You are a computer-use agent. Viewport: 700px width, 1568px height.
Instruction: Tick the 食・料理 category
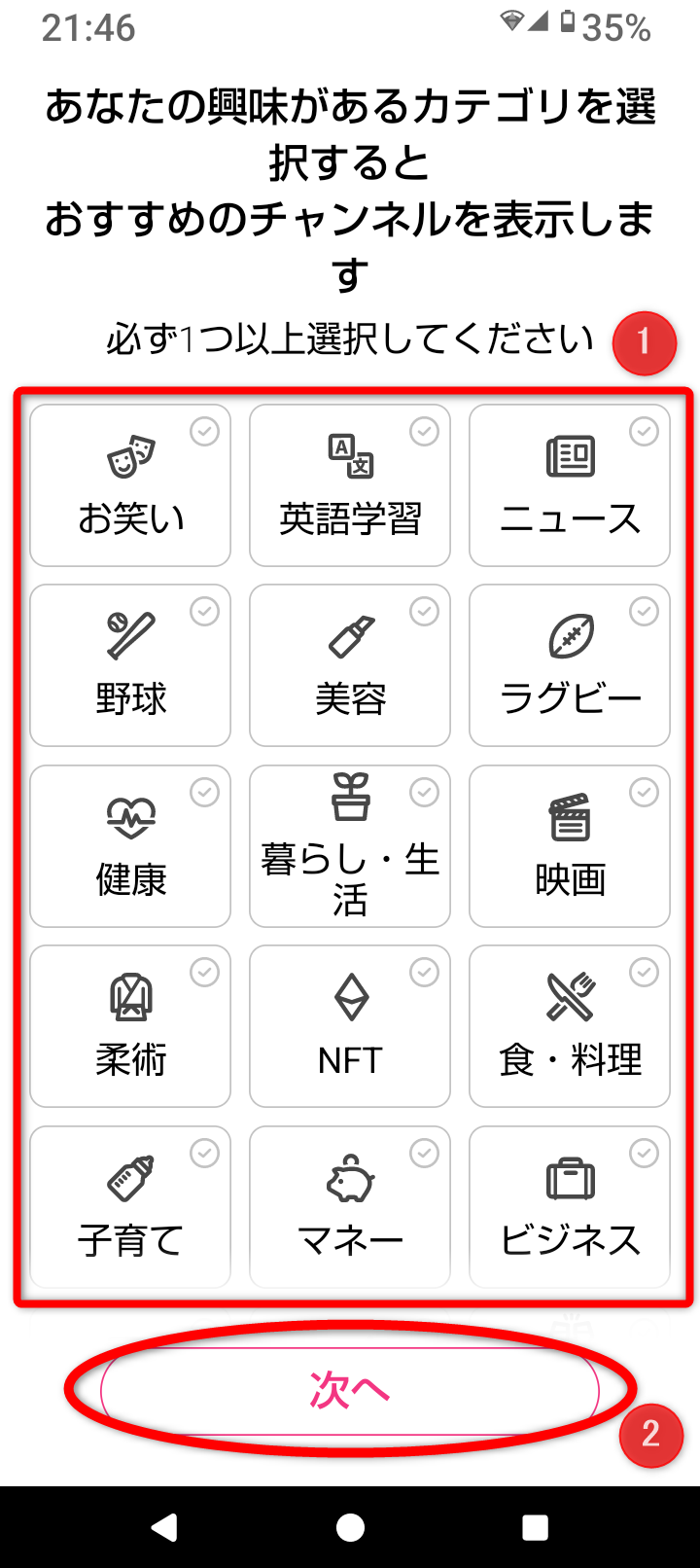point(570,1026)
